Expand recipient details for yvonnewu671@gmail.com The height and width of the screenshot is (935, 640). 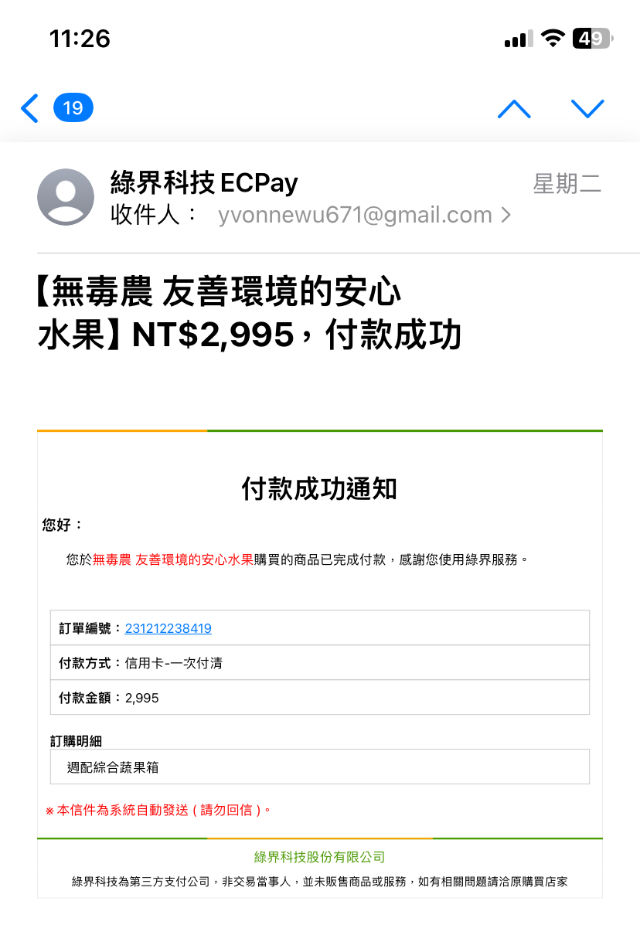(364, 215)
